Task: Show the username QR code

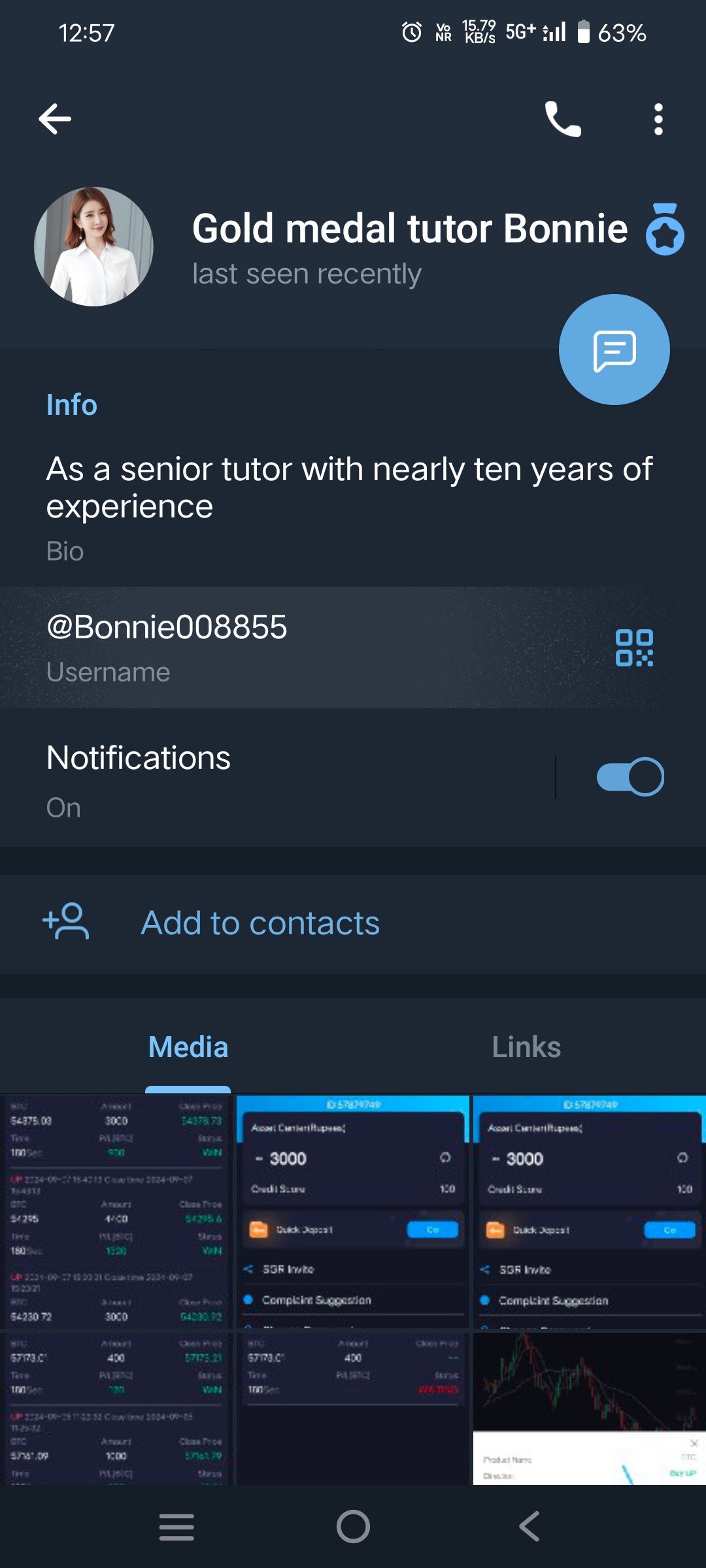Action: [x=634, y=647]
